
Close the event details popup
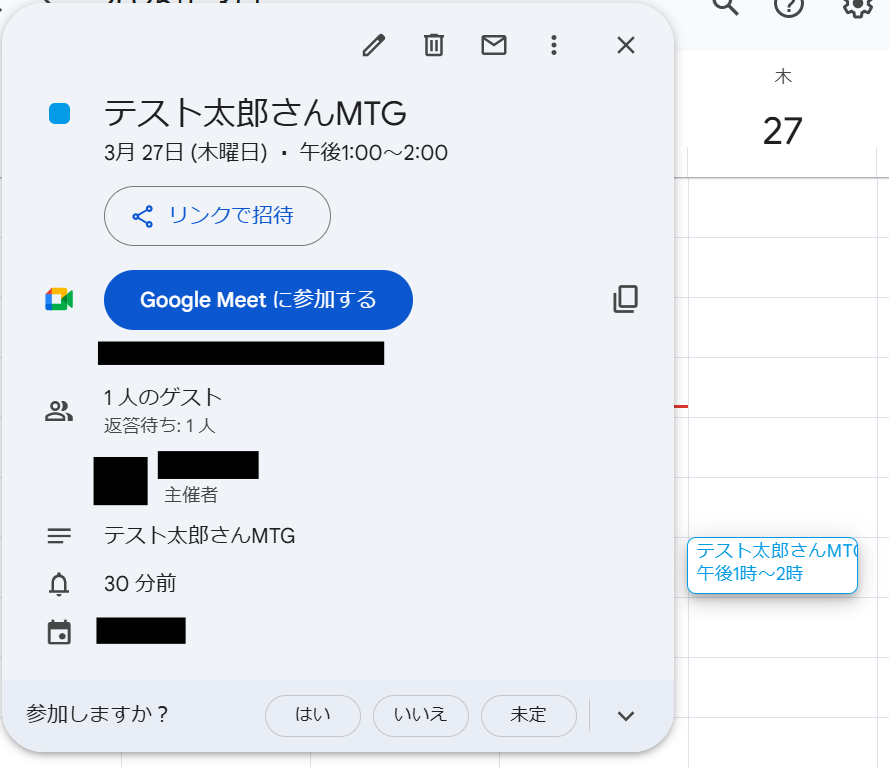626,45
